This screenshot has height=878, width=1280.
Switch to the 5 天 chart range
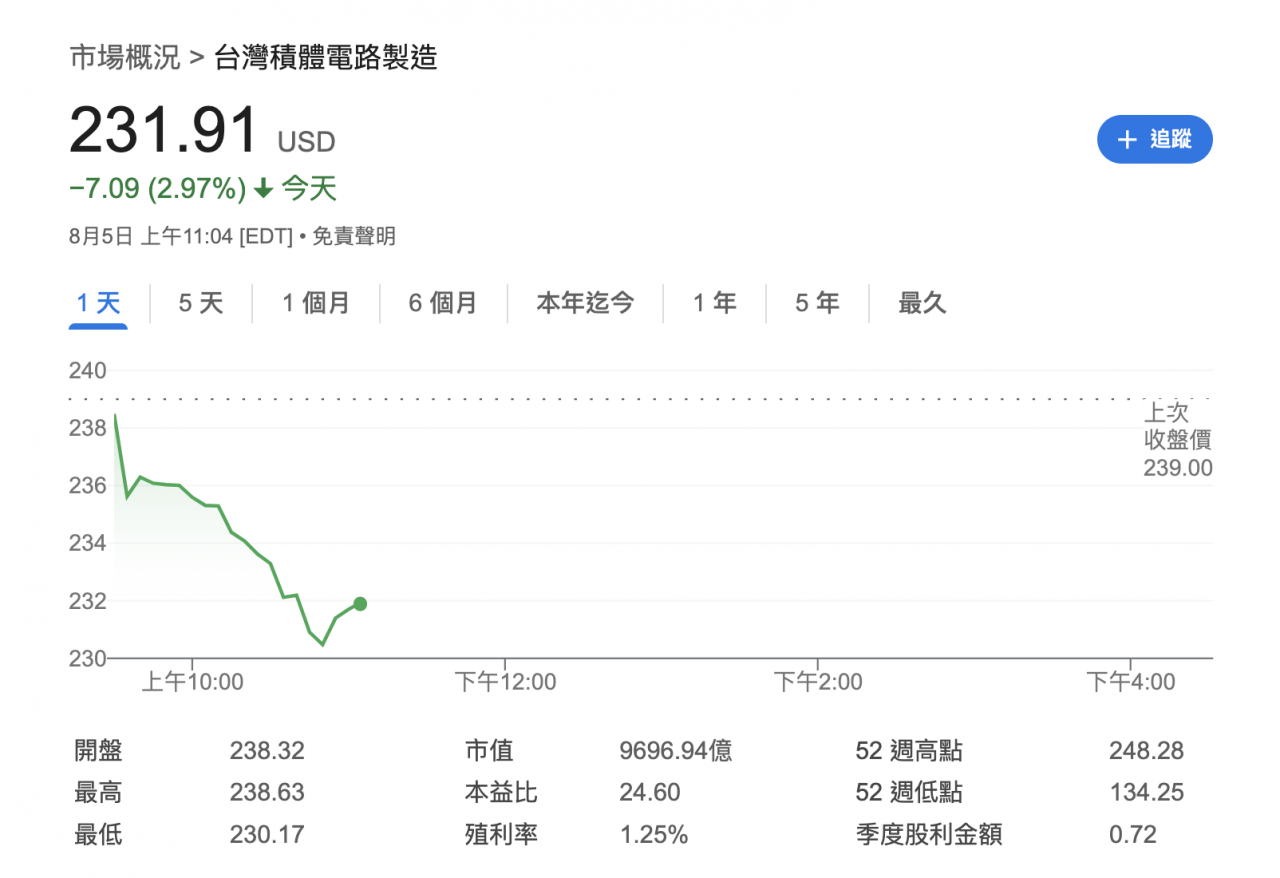(x=201, y=303)
